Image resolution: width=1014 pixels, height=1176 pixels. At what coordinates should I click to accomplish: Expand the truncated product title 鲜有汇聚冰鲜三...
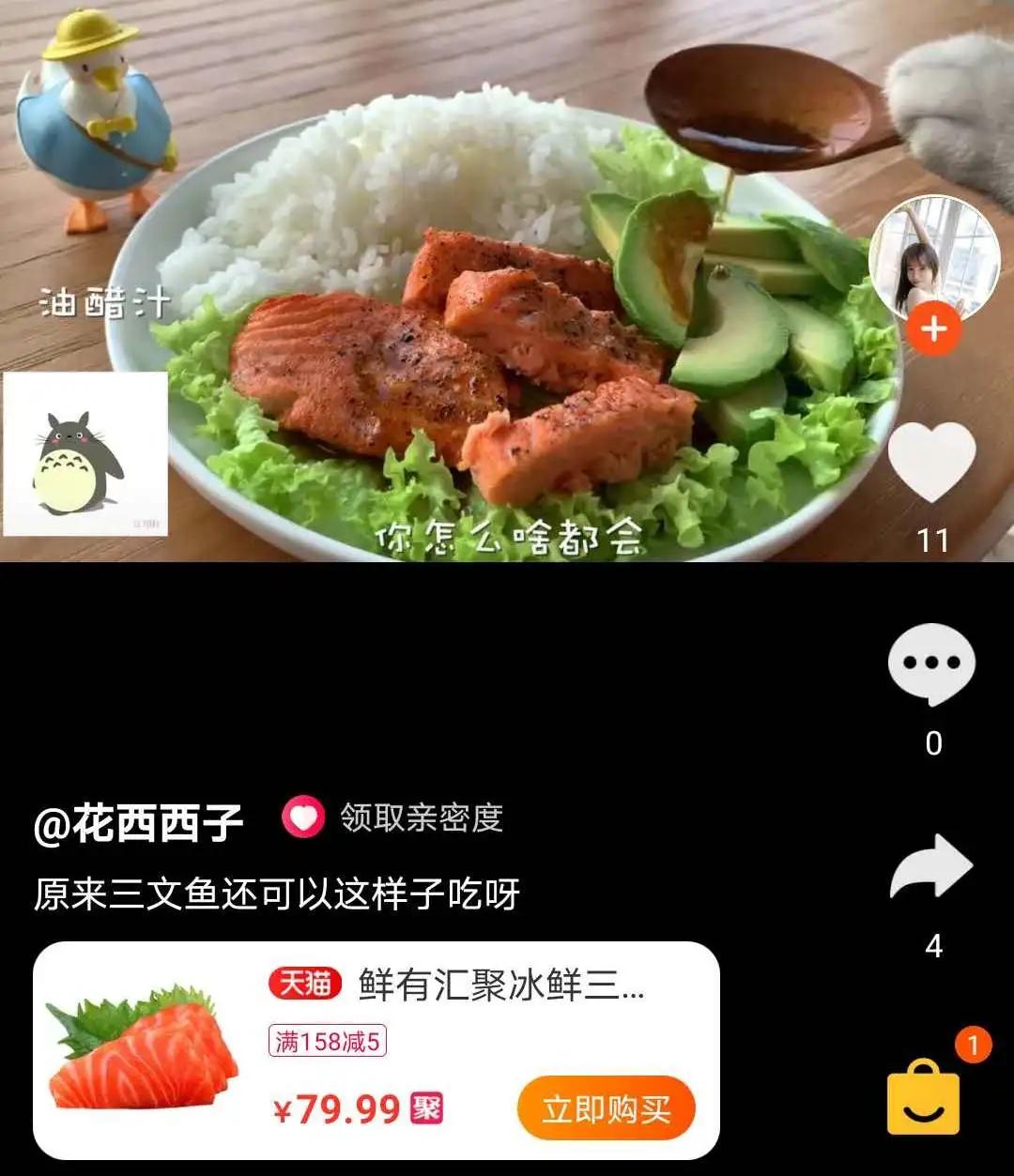point(498,985)
